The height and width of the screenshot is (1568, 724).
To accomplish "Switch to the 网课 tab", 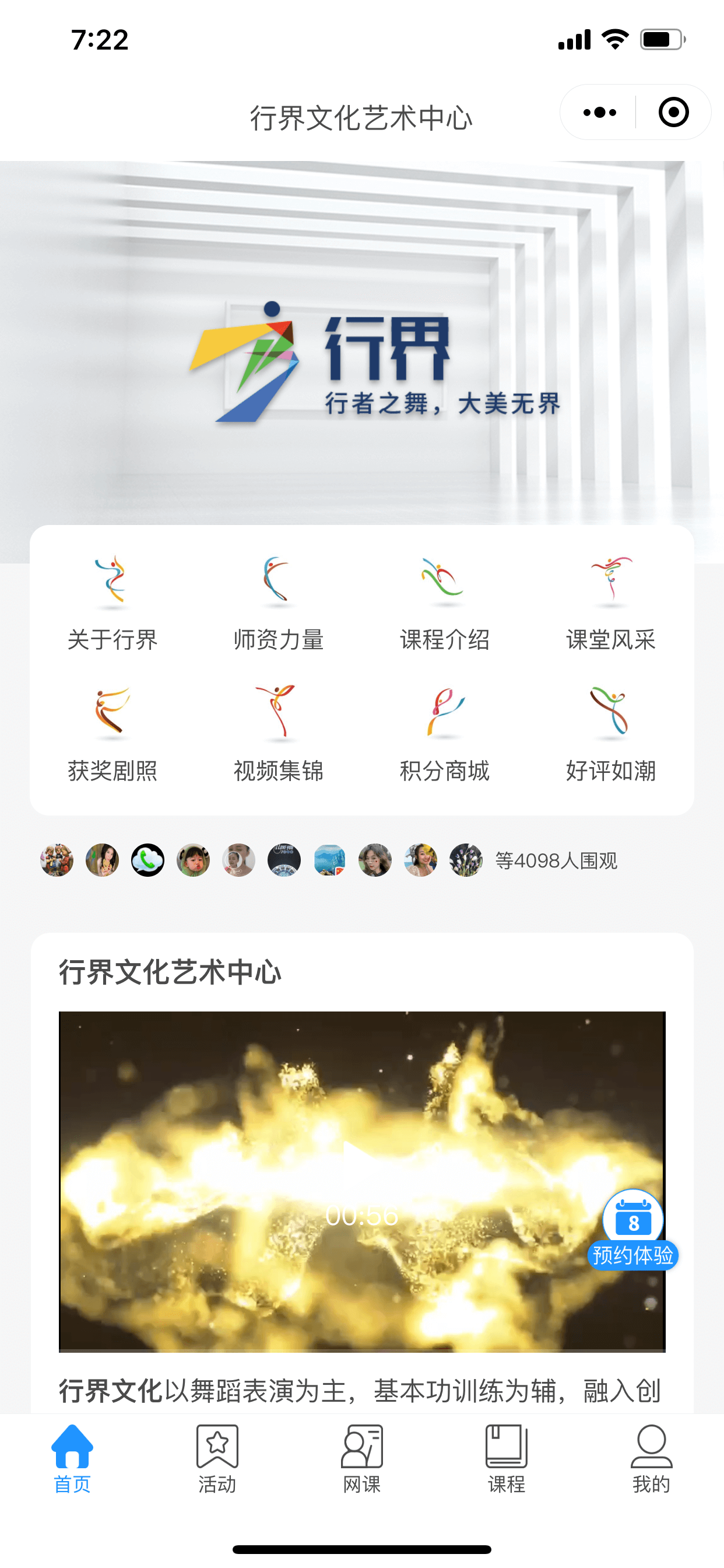I will click(362, 1458).
